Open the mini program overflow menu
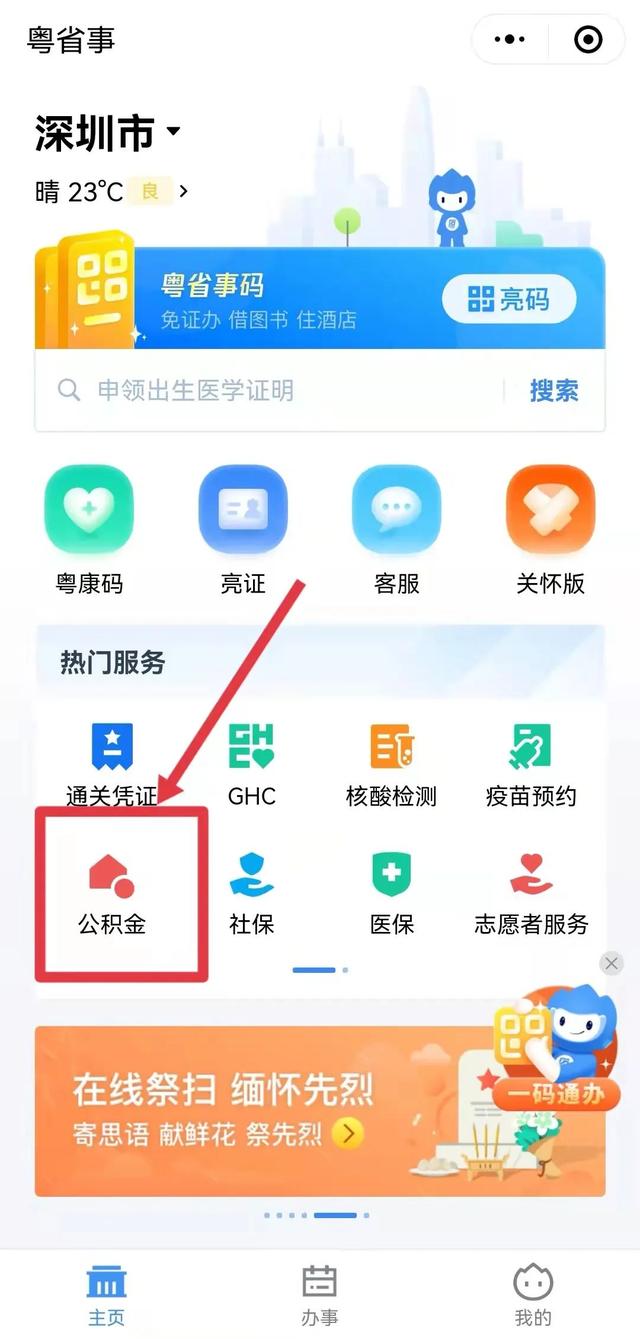Screen dimensions: 640x1339 click(510, 40)
